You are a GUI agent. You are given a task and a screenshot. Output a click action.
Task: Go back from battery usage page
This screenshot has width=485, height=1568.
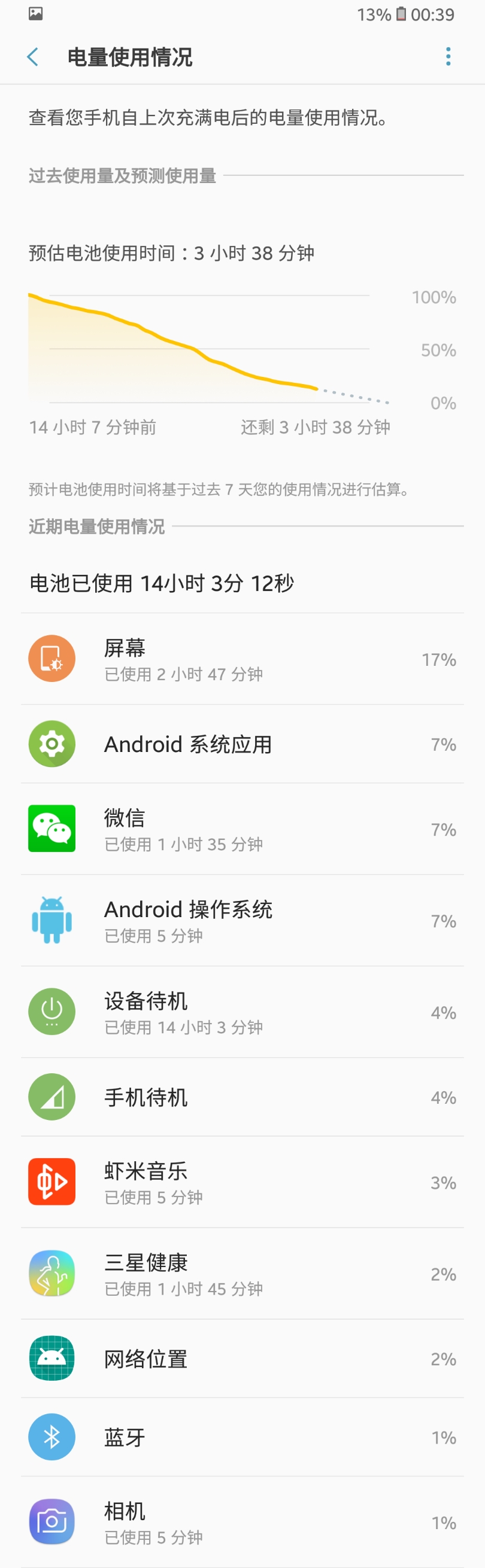(33, 57)
